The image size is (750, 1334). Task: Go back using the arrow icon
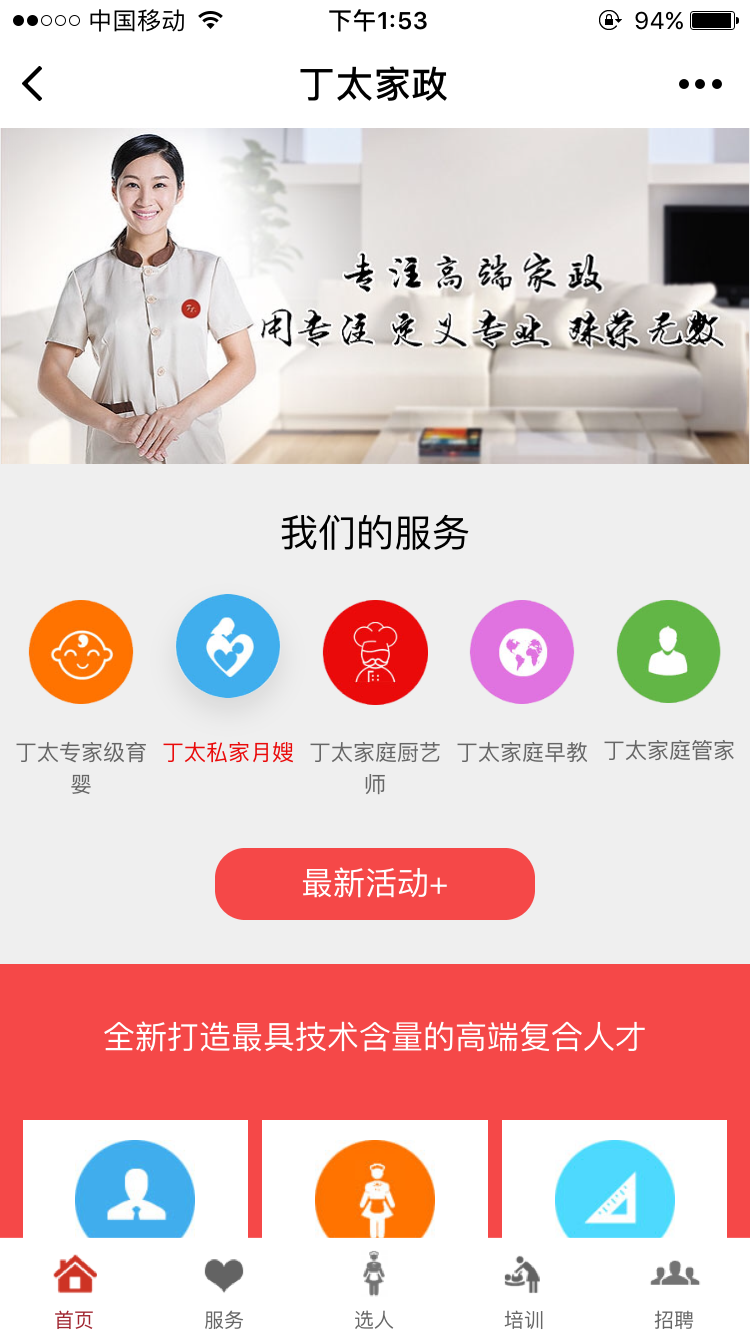pyautogui.click(x=33, y=84)
